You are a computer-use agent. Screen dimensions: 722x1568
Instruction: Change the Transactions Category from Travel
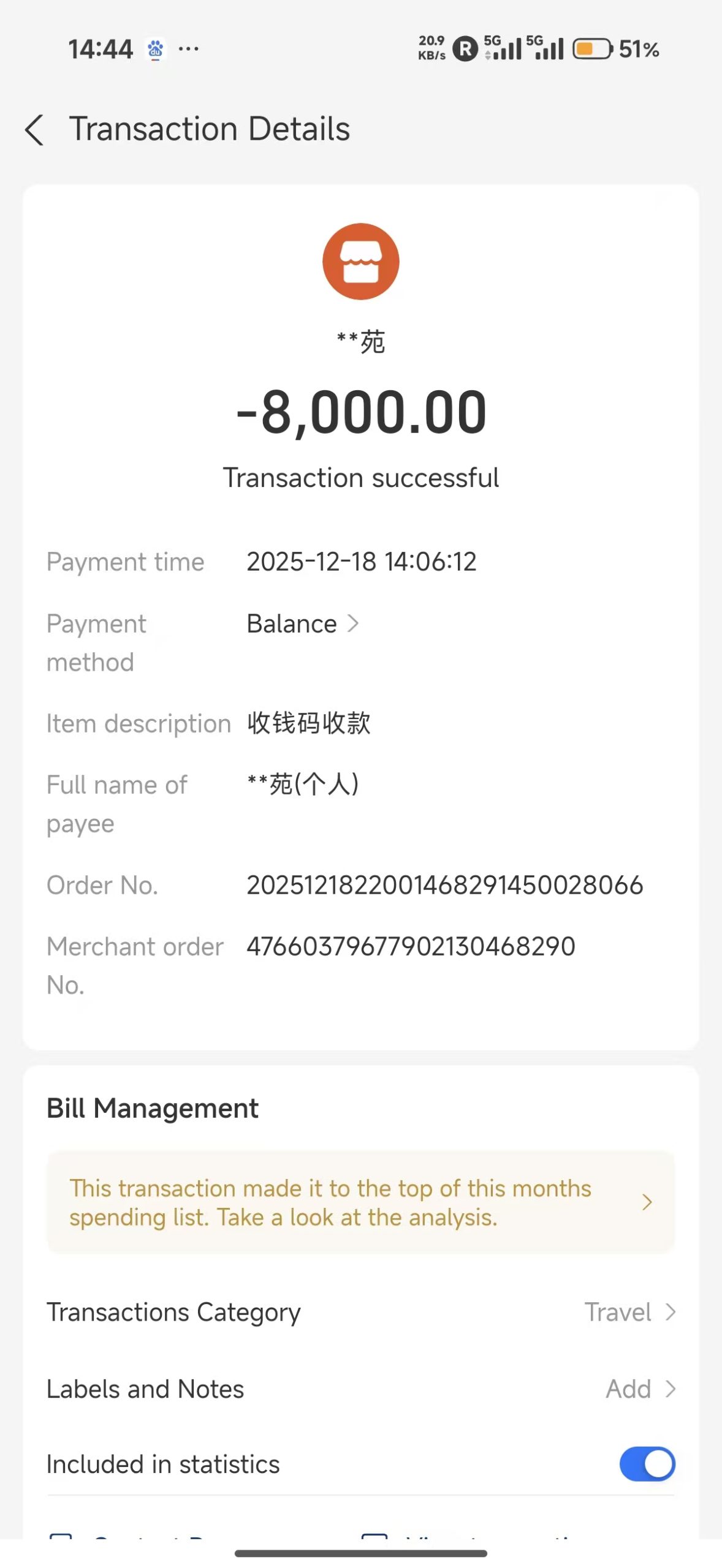tap(629, 1313)
